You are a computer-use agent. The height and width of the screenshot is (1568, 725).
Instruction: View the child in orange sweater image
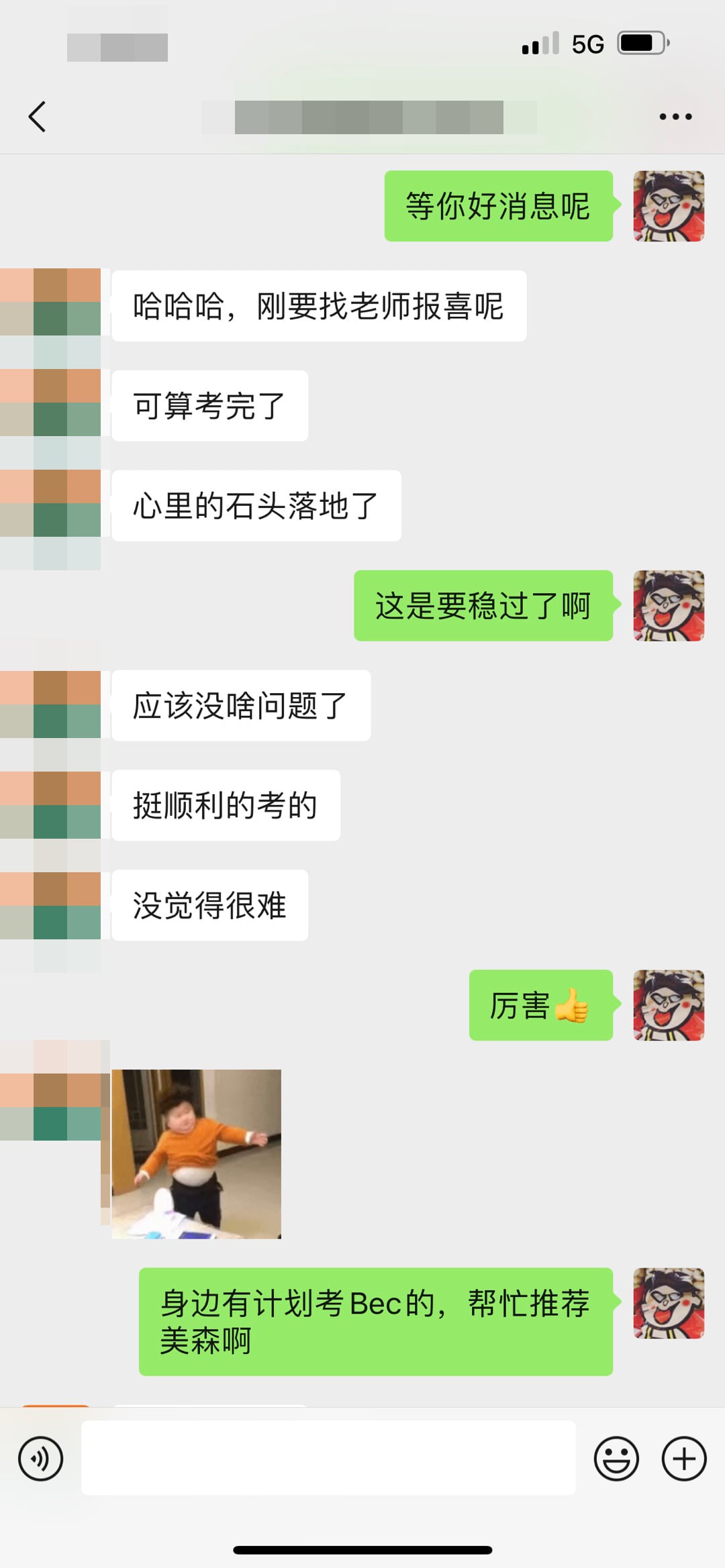[196, 1153]
